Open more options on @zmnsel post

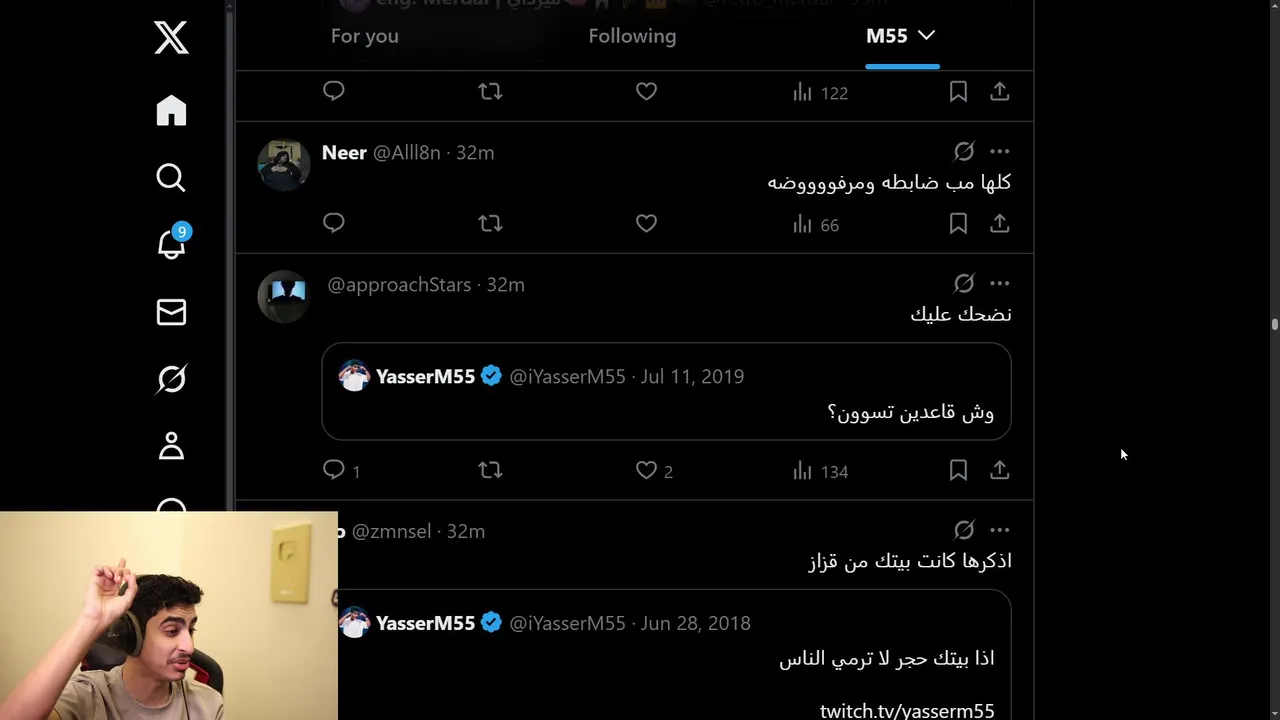coord(999,530)
